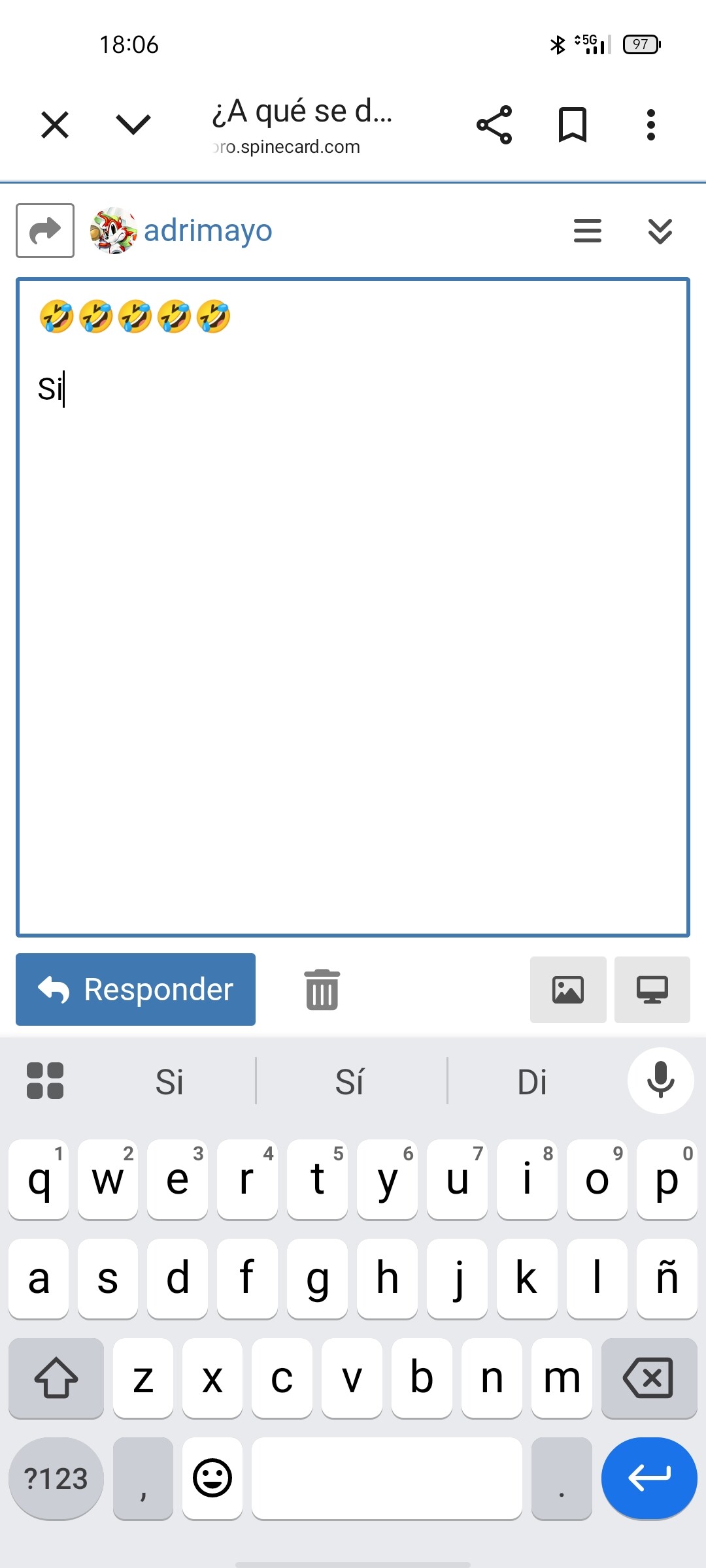
Task: Bookmark this page
Action: [x=573, y=125]
